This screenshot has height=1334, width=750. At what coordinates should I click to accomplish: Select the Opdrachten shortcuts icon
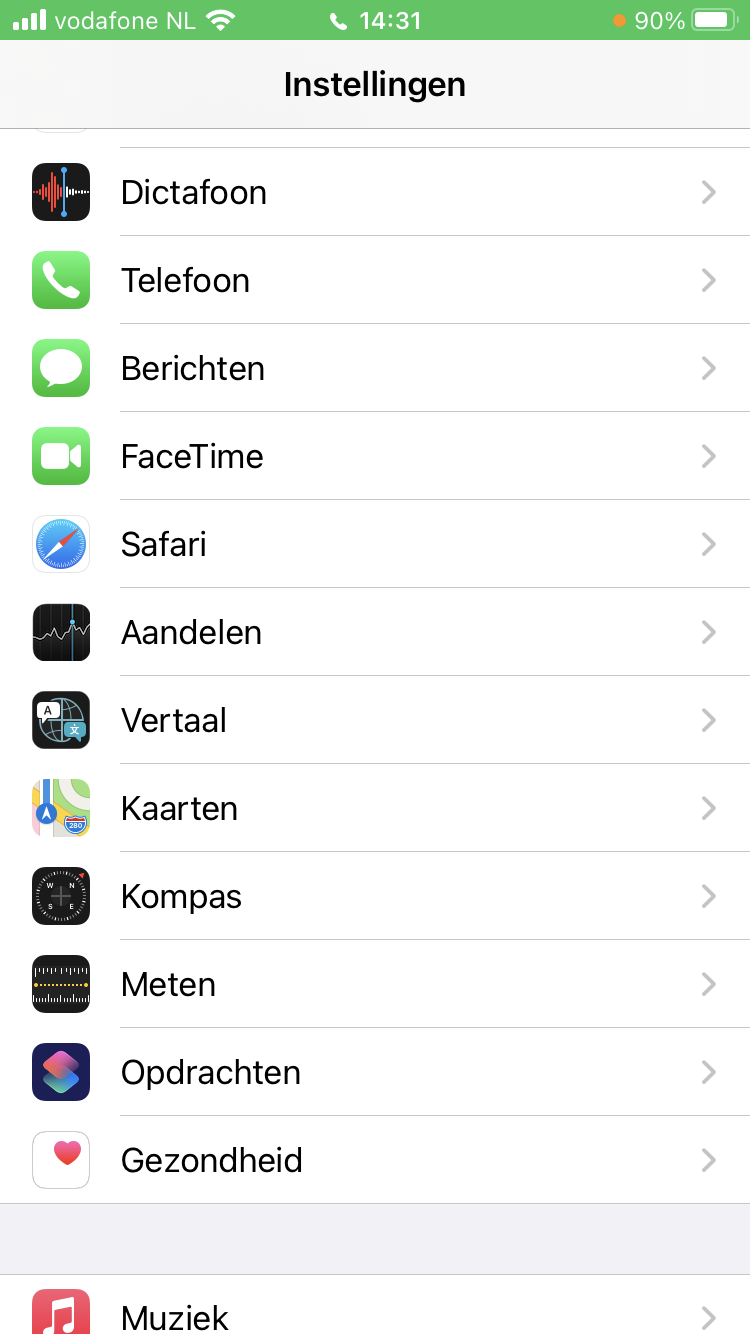coord(60,1072)
